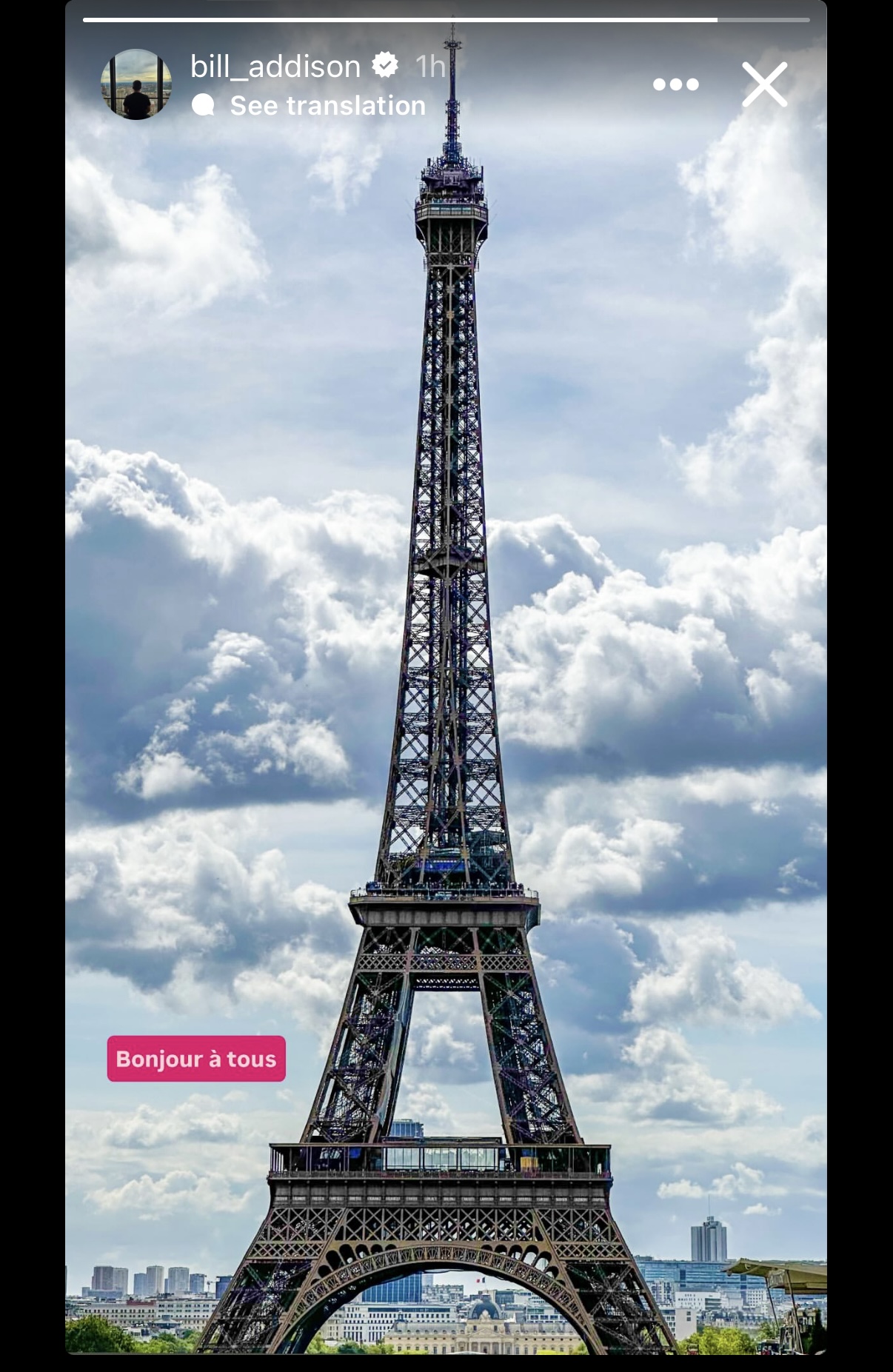Open bill_addison's profile picture
Viewport: 893px width, 1372px height.
136,84
